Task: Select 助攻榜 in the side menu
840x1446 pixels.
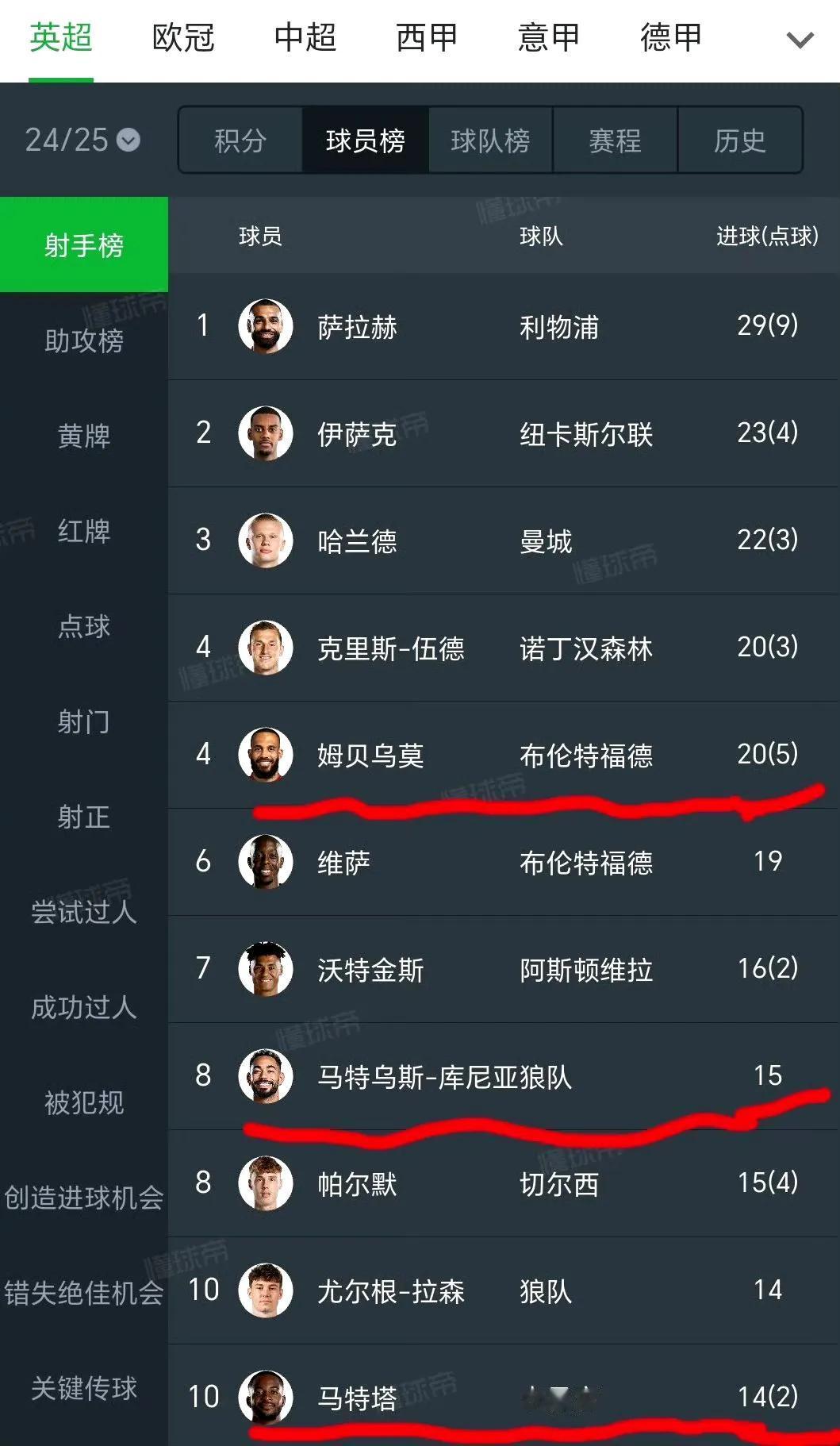Action: tap(84, 340)
